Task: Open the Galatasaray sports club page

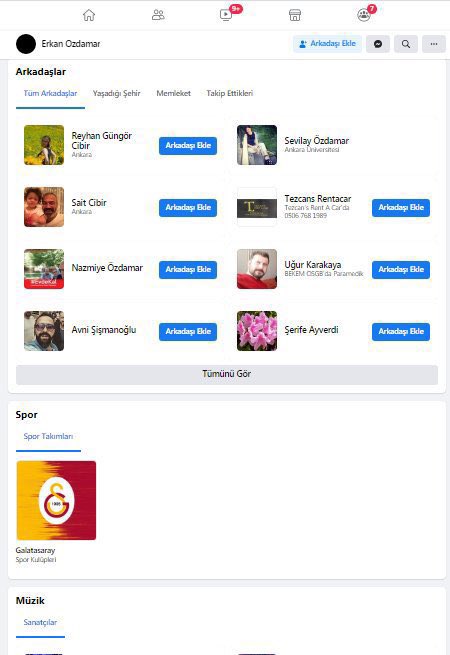Action: click(56, 500)
